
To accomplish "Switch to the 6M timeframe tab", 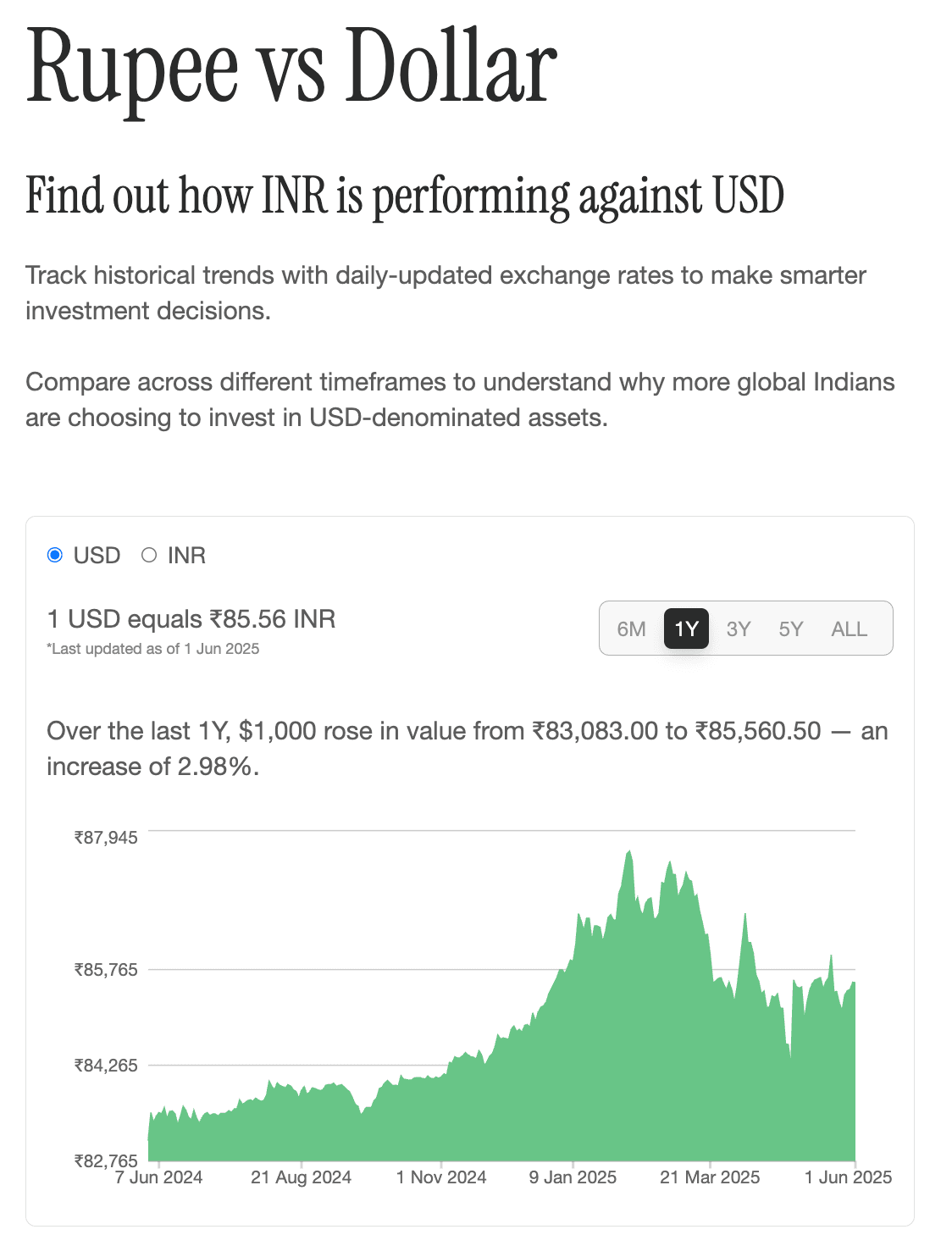I will pos(632,629).
